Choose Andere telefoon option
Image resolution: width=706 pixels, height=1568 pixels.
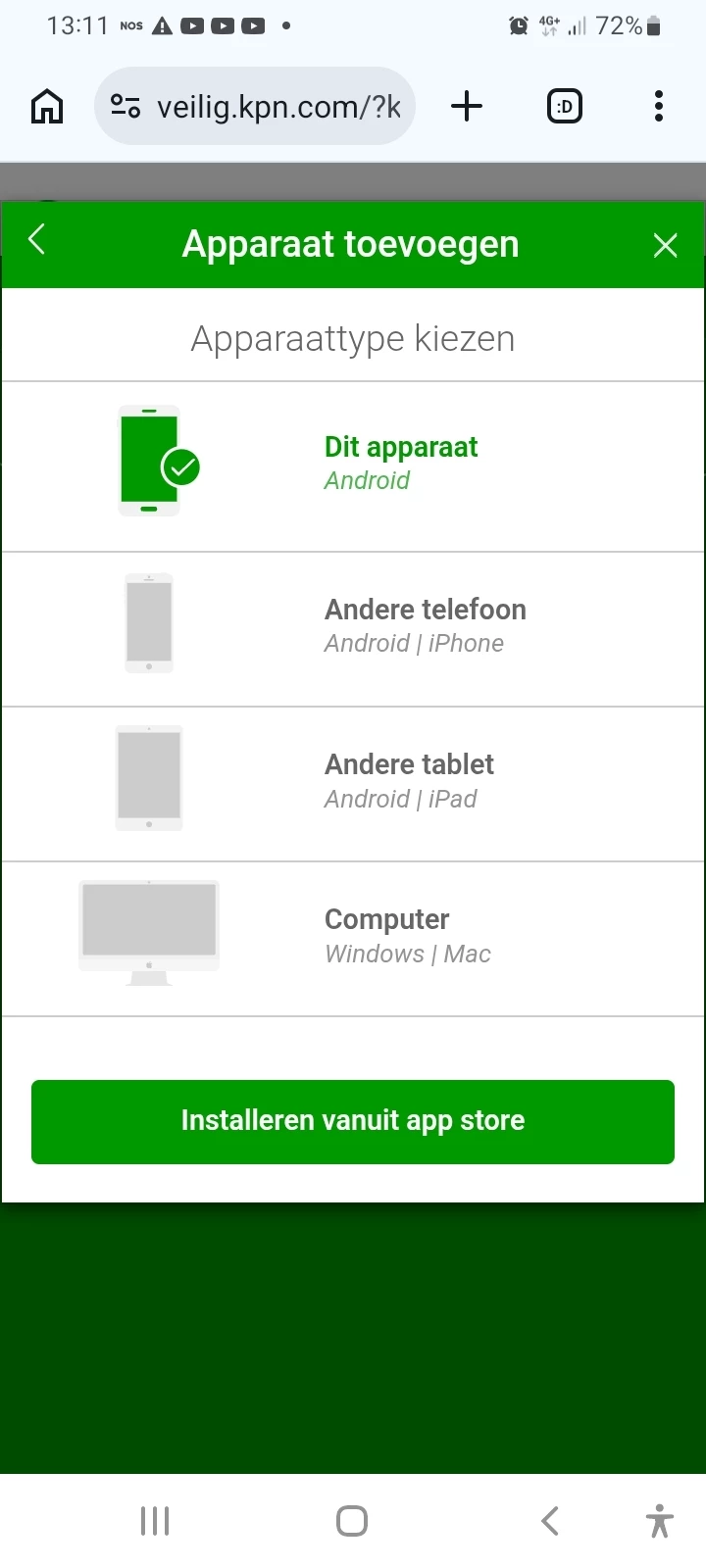353,629
